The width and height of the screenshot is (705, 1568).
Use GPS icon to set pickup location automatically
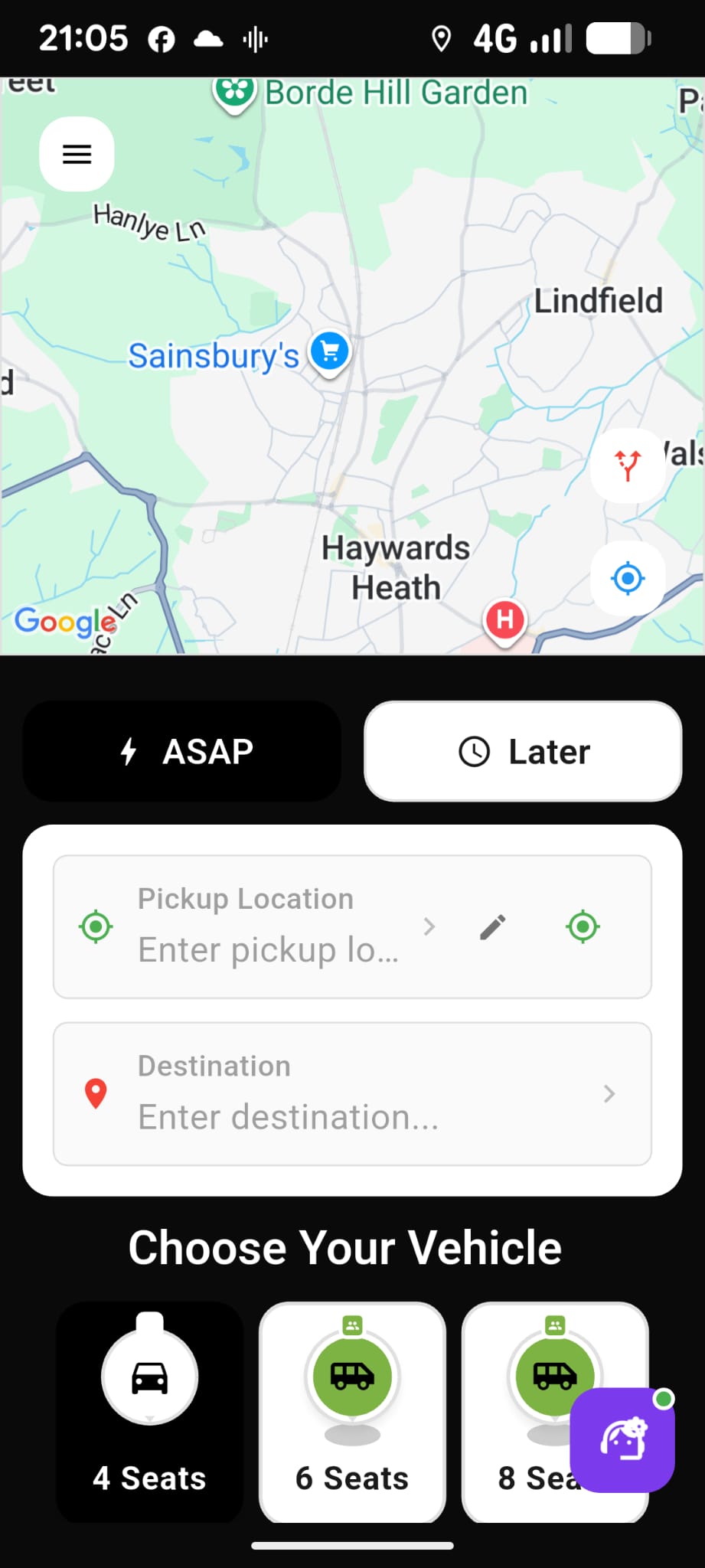[x=583, y=926]
